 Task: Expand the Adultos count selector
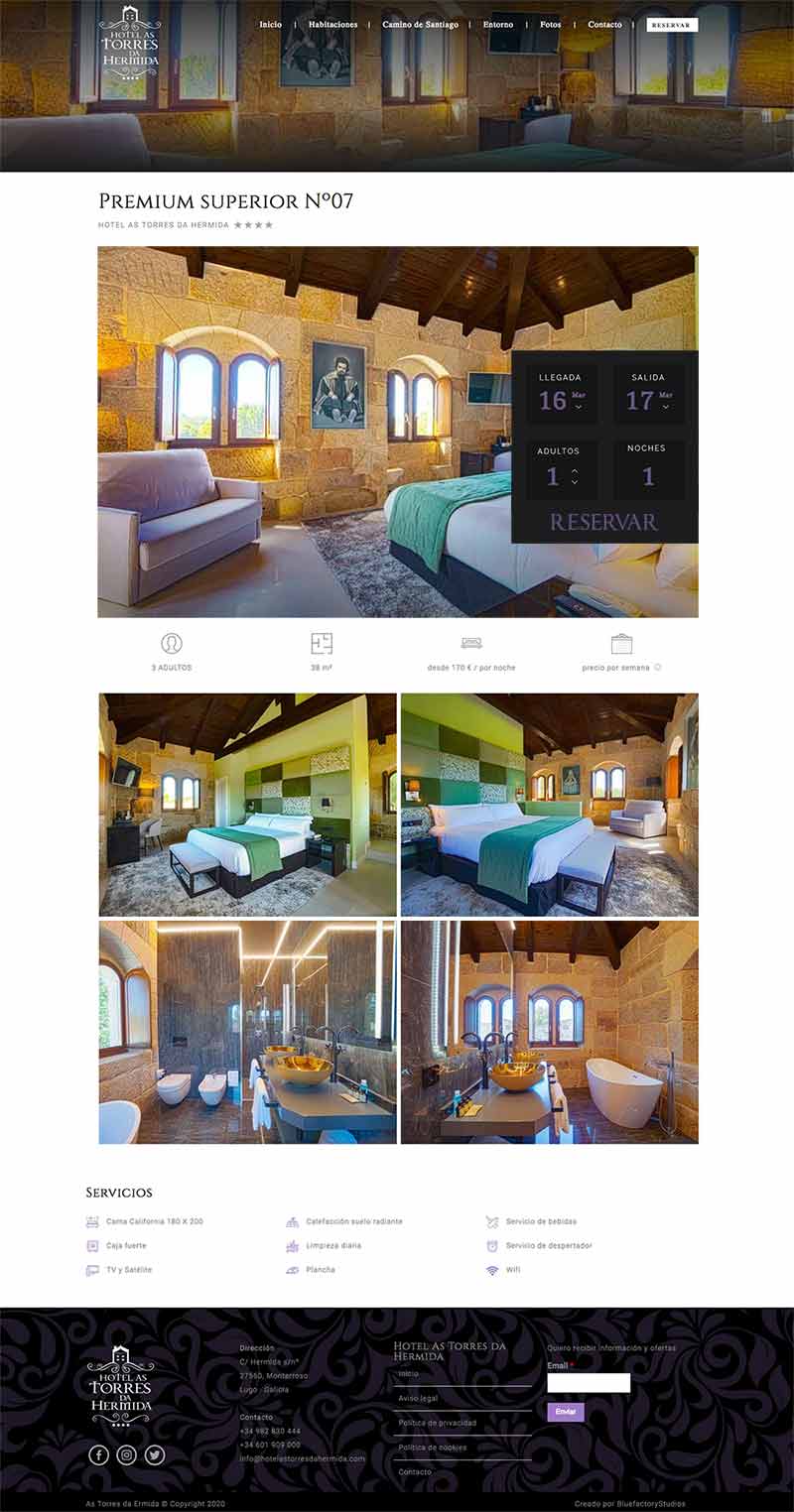click(x=574, y=475)
